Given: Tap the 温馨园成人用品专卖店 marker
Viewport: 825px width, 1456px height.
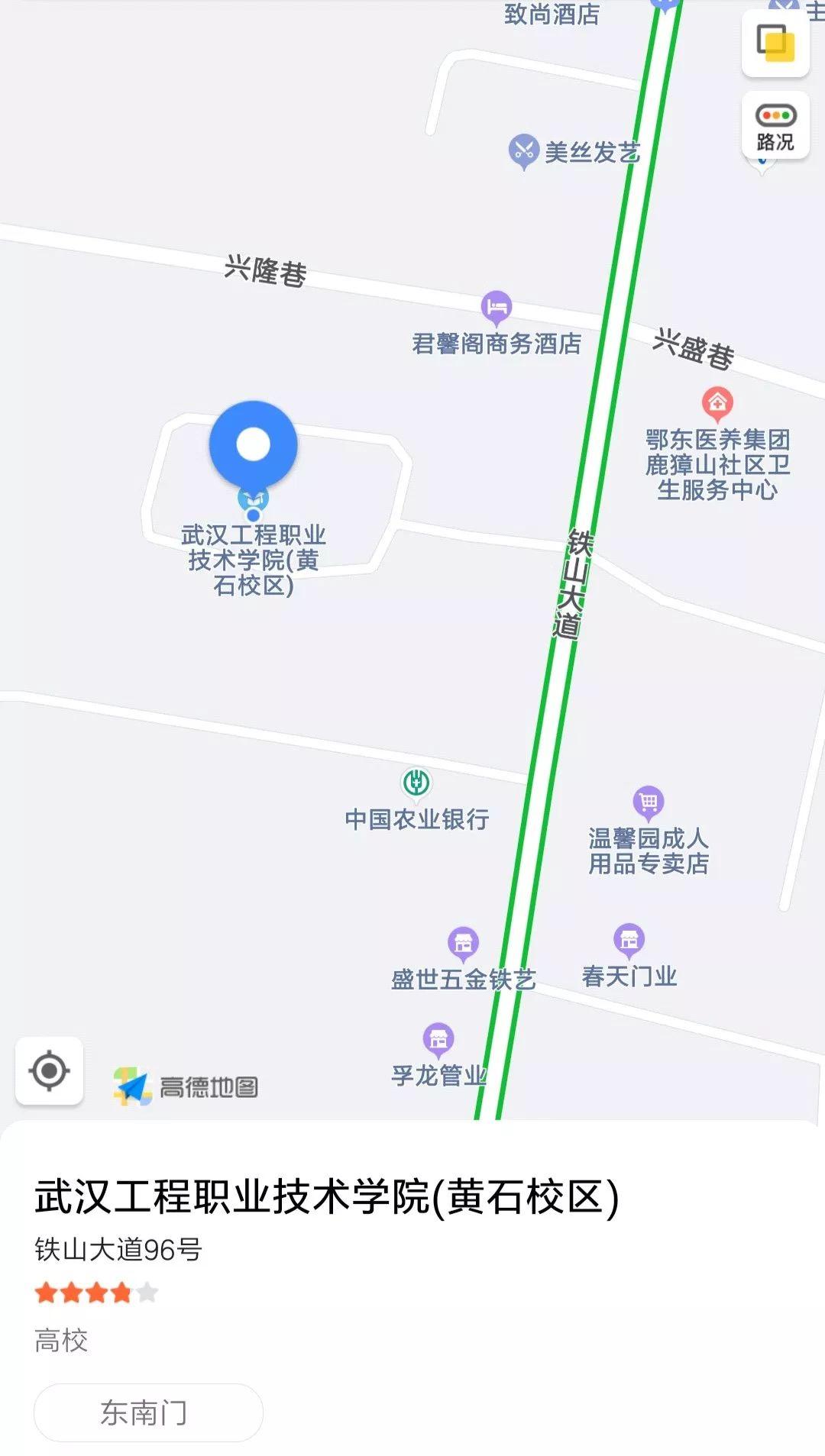Looking at the screenshot, I should pos(649,802).
